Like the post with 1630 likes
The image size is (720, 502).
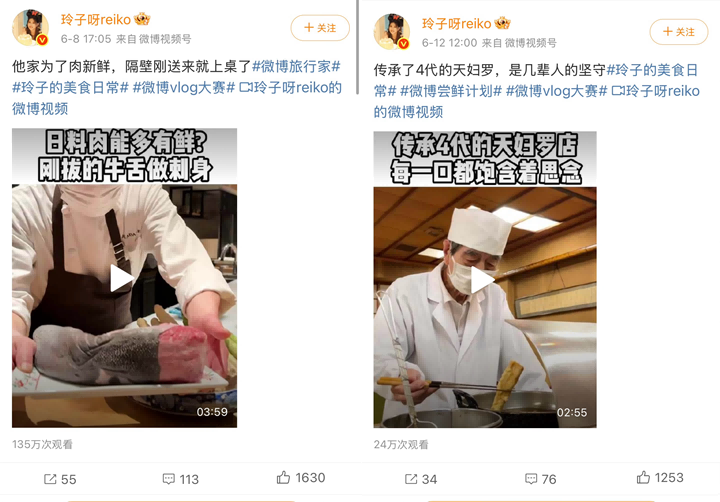(x=301, y=478)
